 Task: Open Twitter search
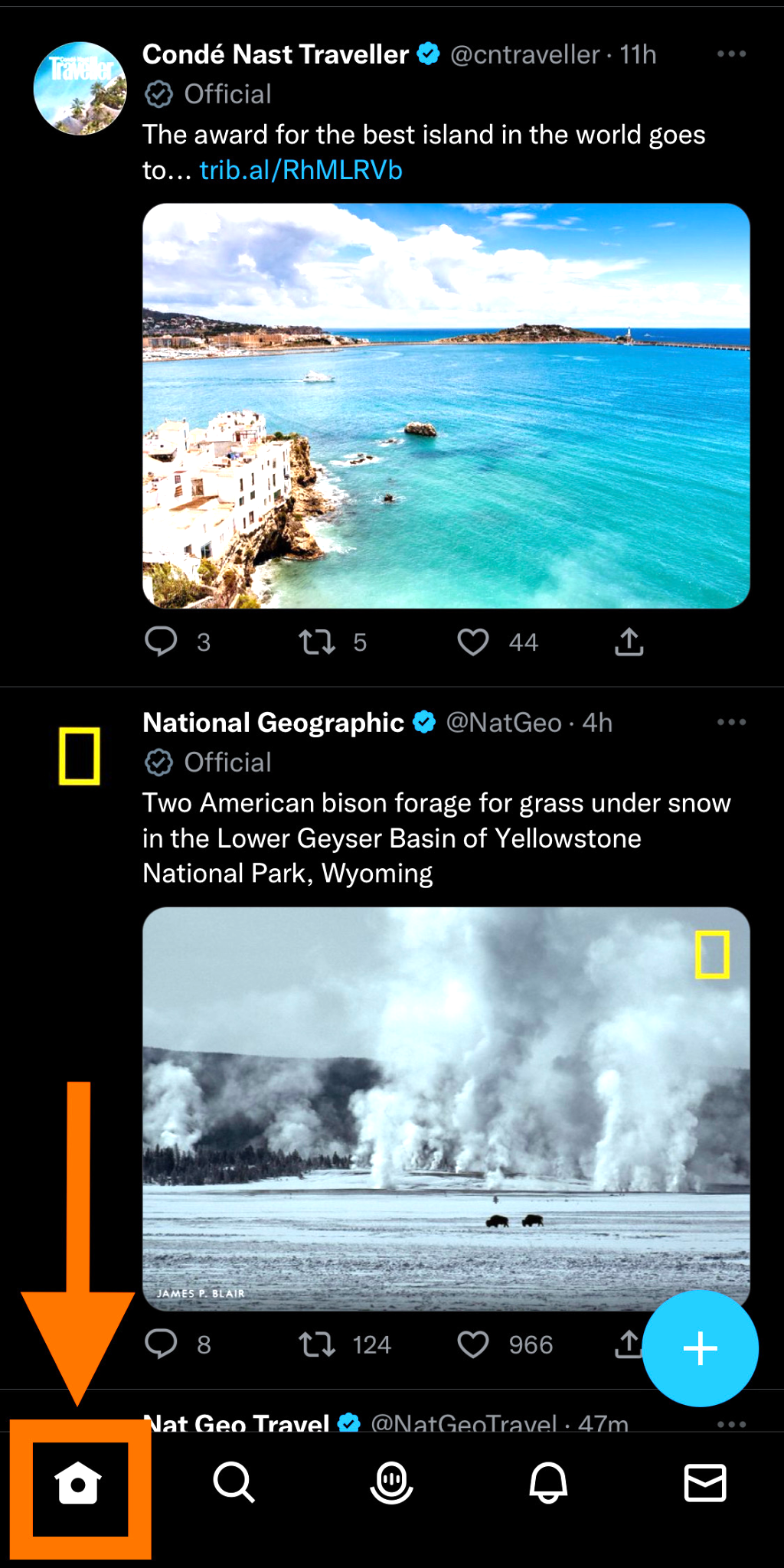pyautogui.click(x=234, y=1484)
